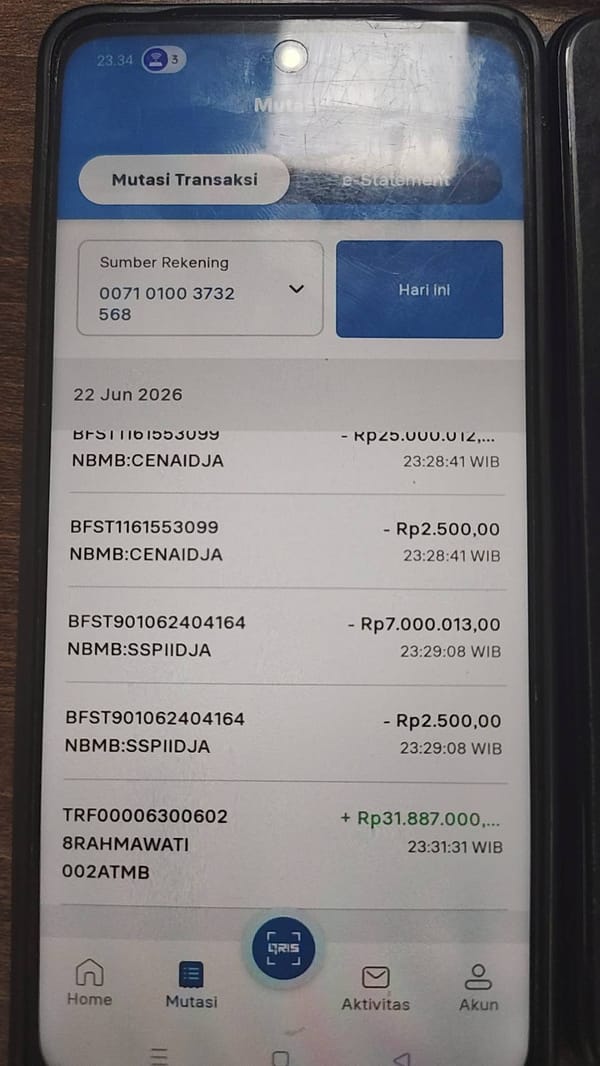View the Rp2.500,00 CENAIDJA transaction
This screenshot has height=1066, width=600.
click(x=286, y=541)
